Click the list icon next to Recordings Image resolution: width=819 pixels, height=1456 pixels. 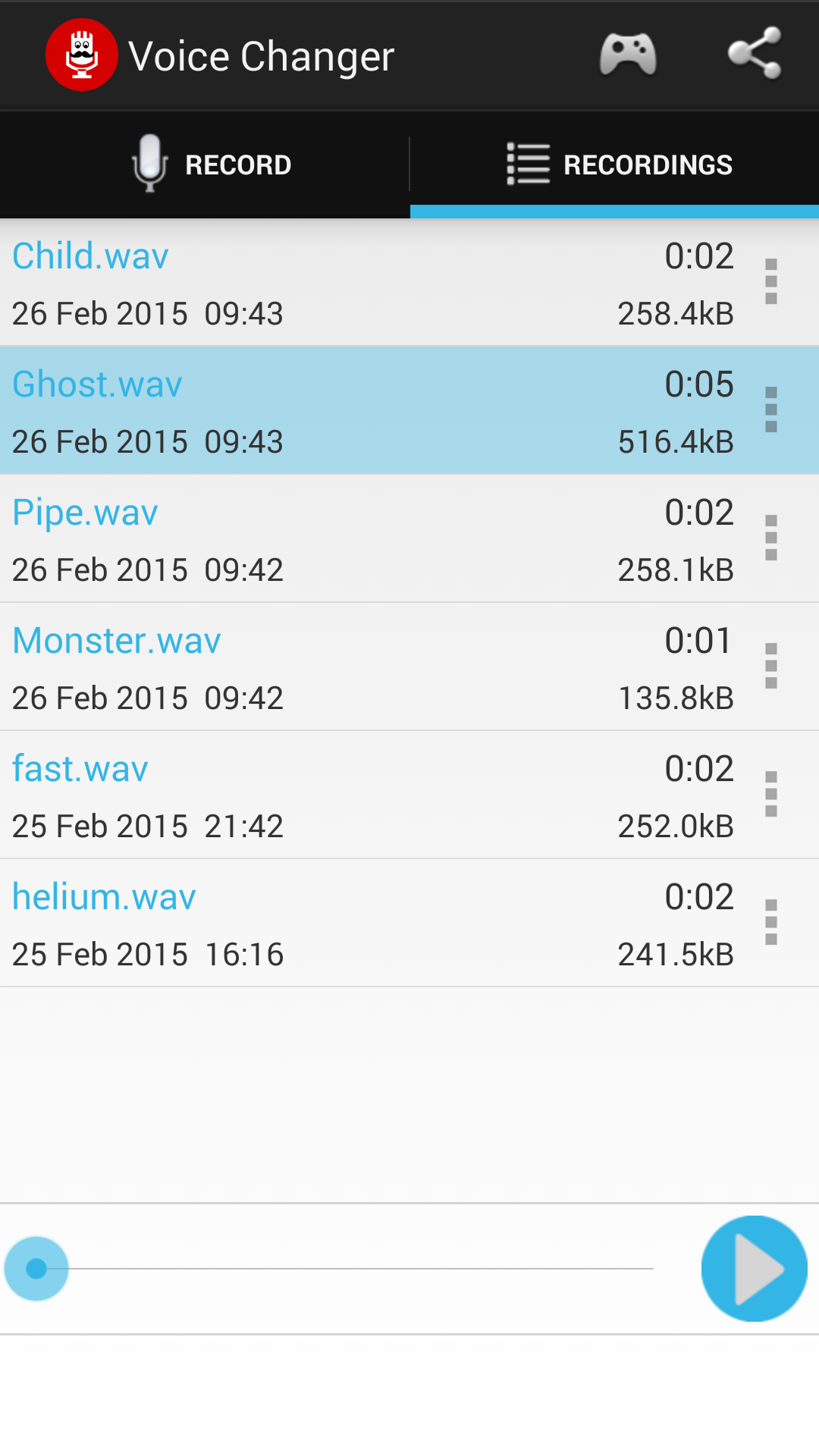click(527, 164)
